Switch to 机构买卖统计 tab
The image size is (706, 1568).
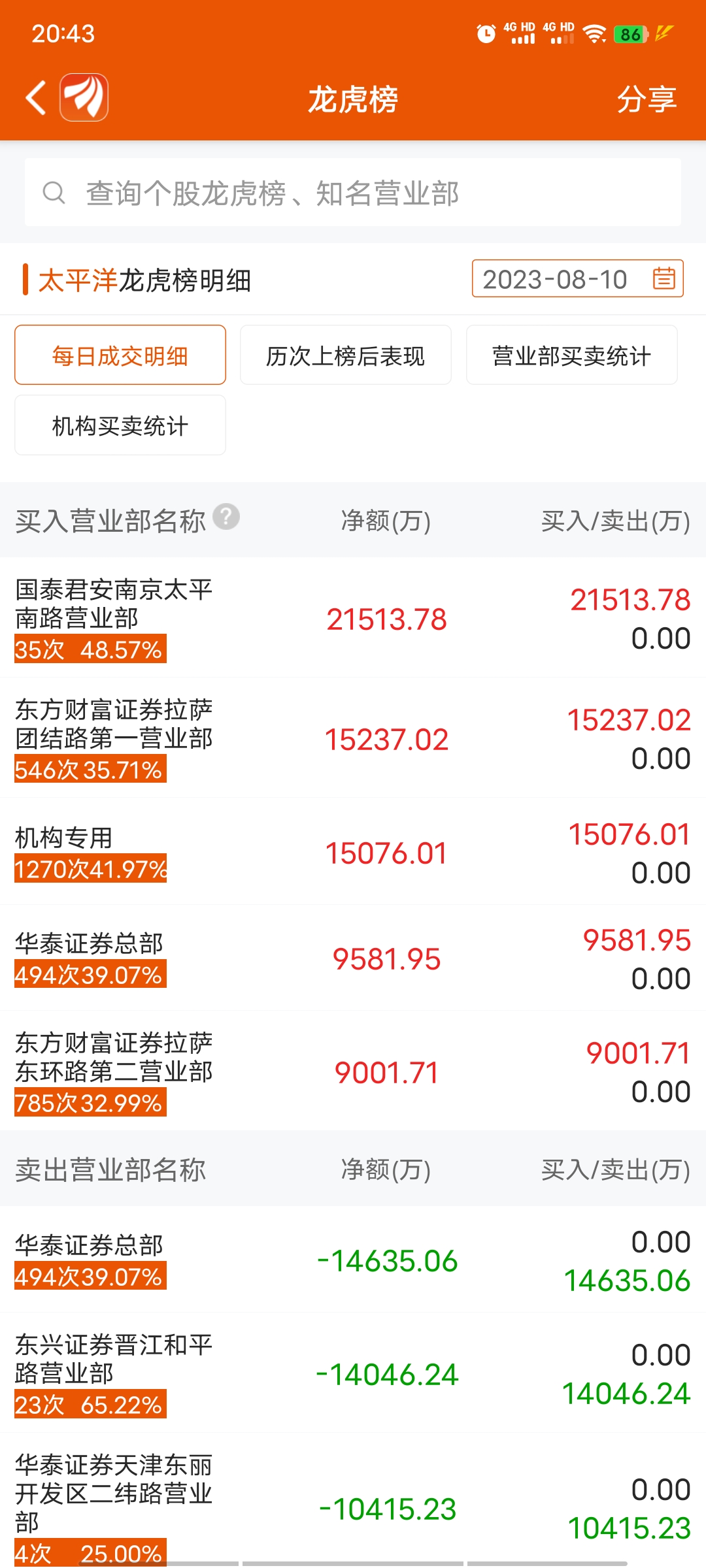120,425
